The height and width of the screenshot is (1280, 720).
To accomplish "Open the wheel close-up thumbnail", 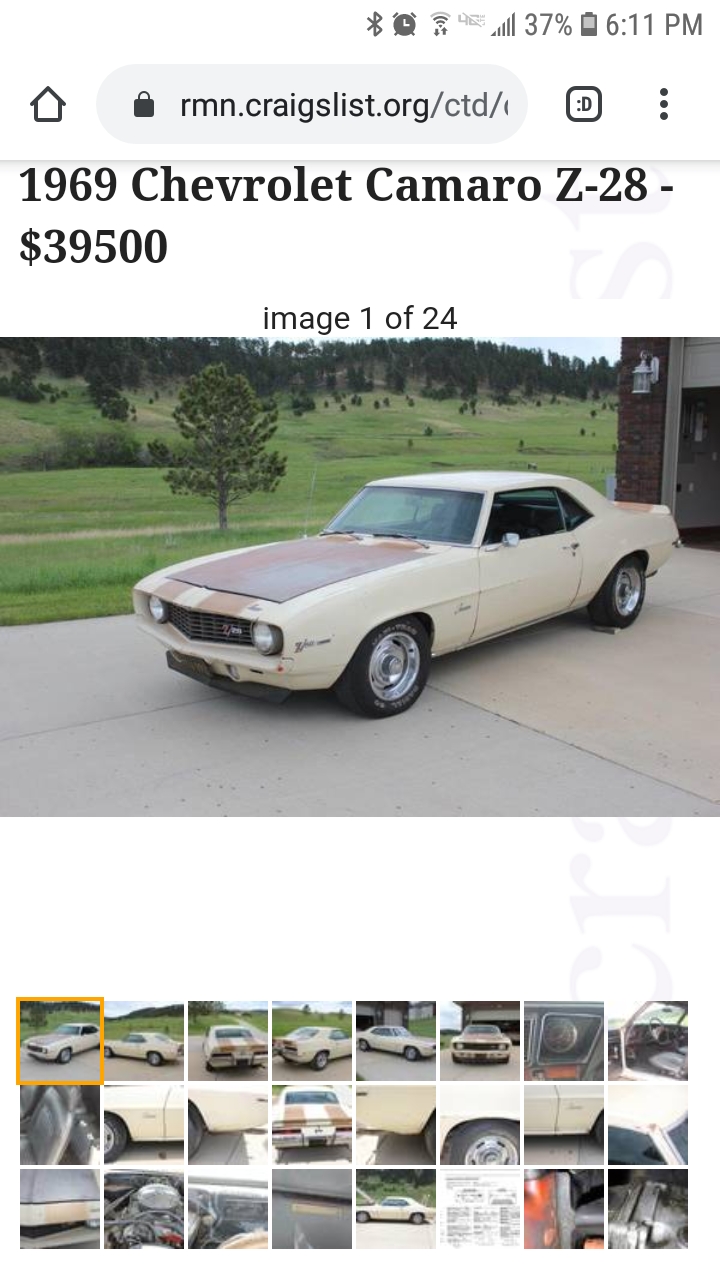I will pyautogui.click(x=480, y=1125).
